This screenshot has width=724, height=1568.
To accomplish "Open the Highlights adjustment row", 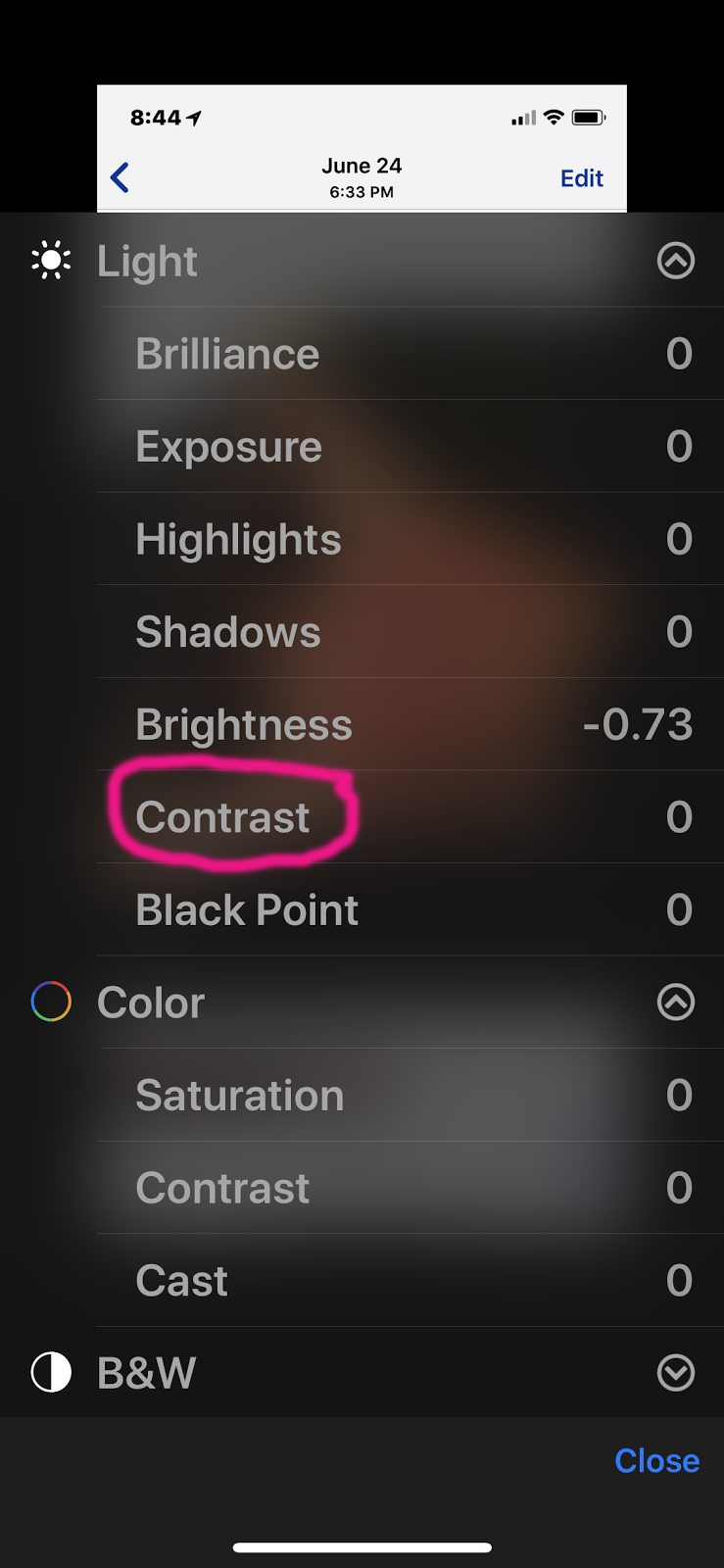I will [x=238, y=539].
